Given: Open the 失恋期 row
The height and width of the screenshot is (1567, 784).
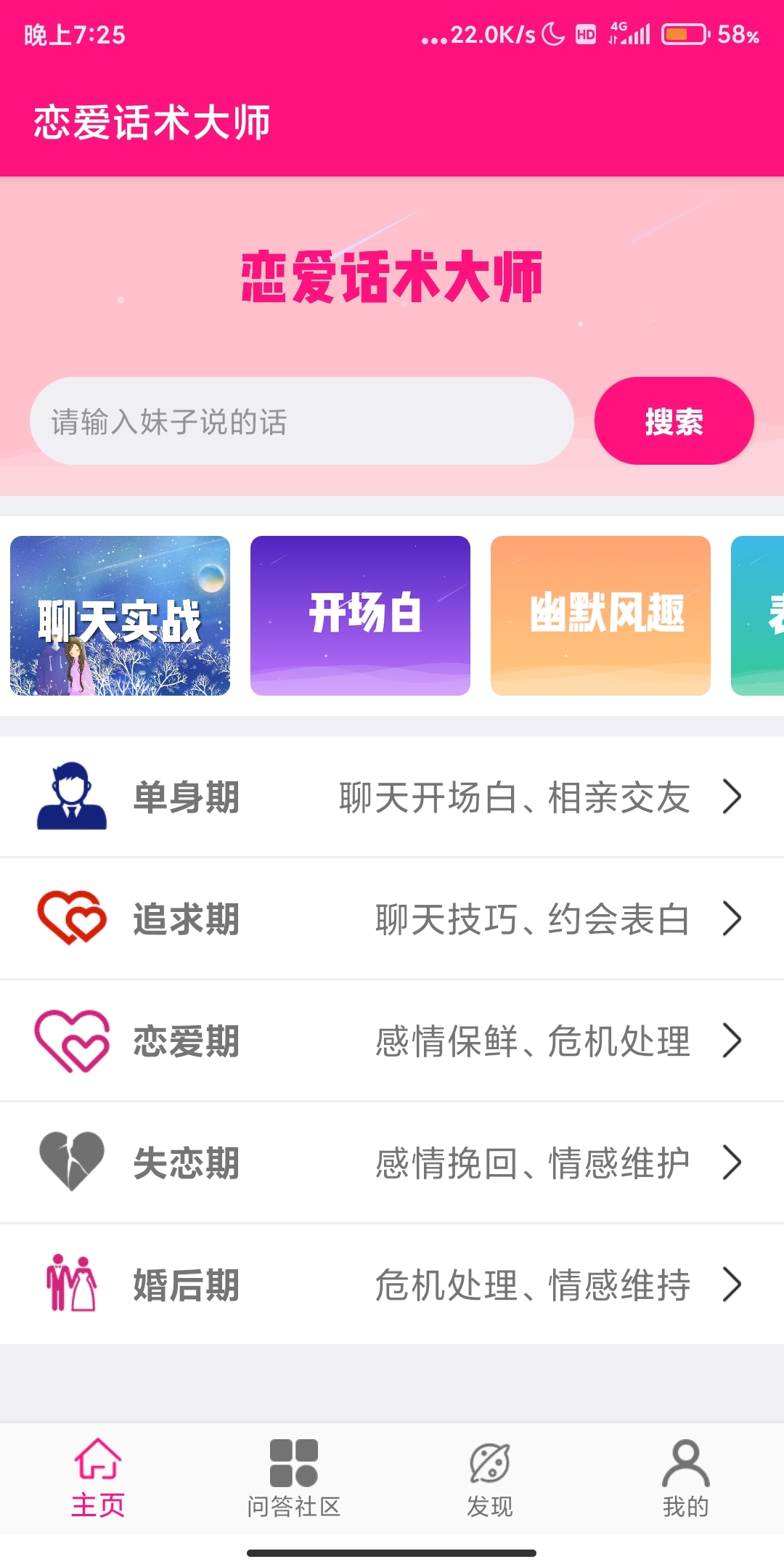Looking at the screenshot, I should point(392,1163).
